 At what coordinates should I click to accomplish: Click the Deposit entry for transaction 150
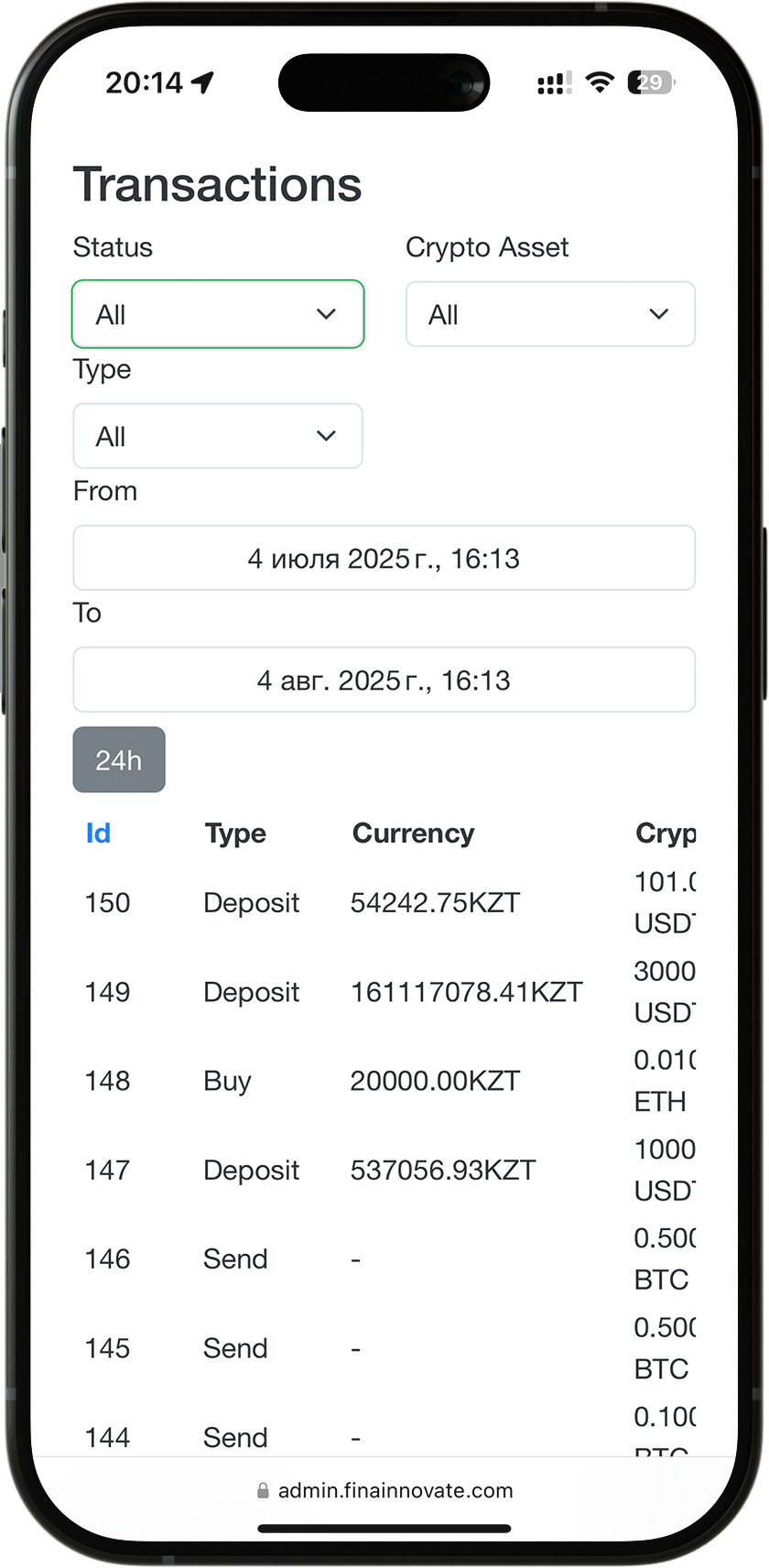point(251,902)
